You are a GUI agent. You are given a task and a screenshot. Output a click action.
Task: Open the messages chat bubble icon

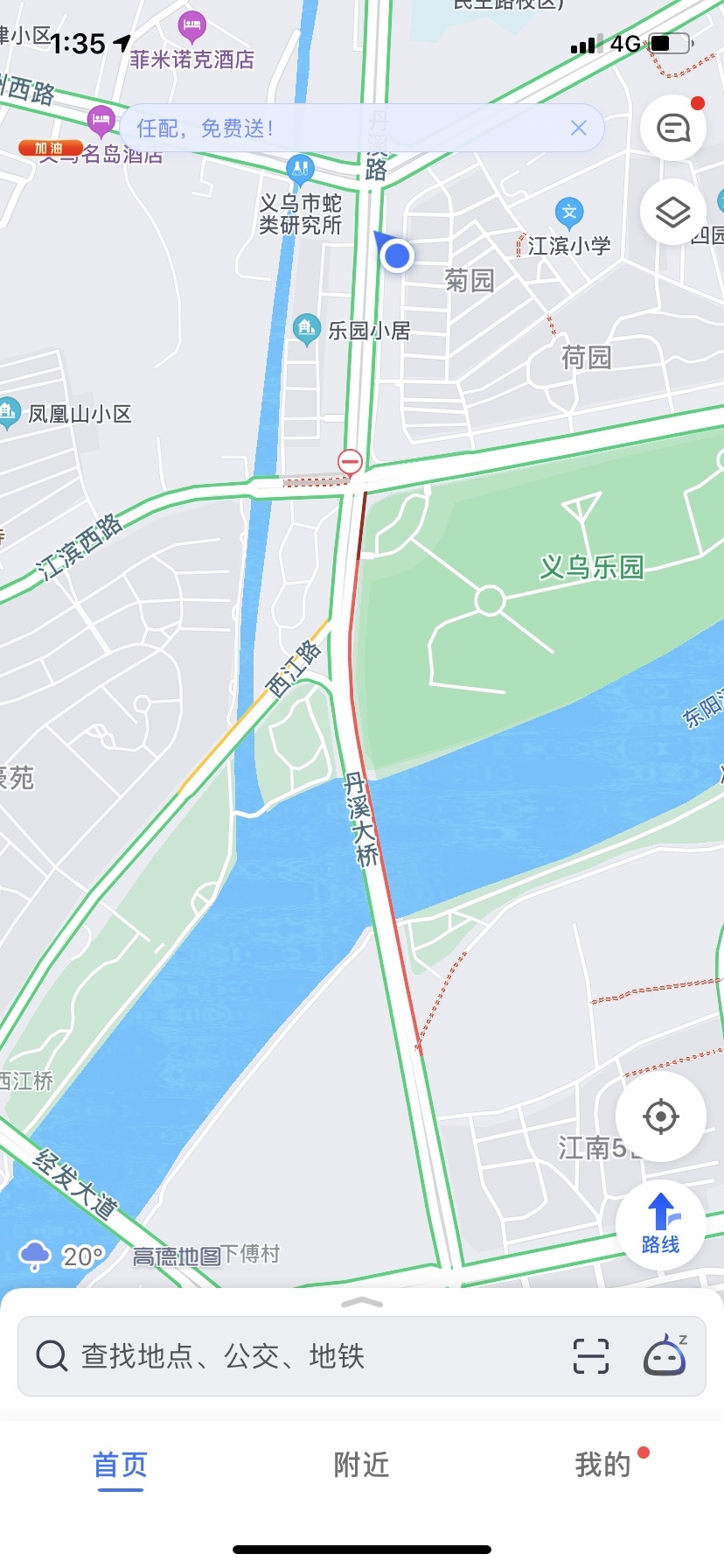pyautogui.click(x=672, y=129)
